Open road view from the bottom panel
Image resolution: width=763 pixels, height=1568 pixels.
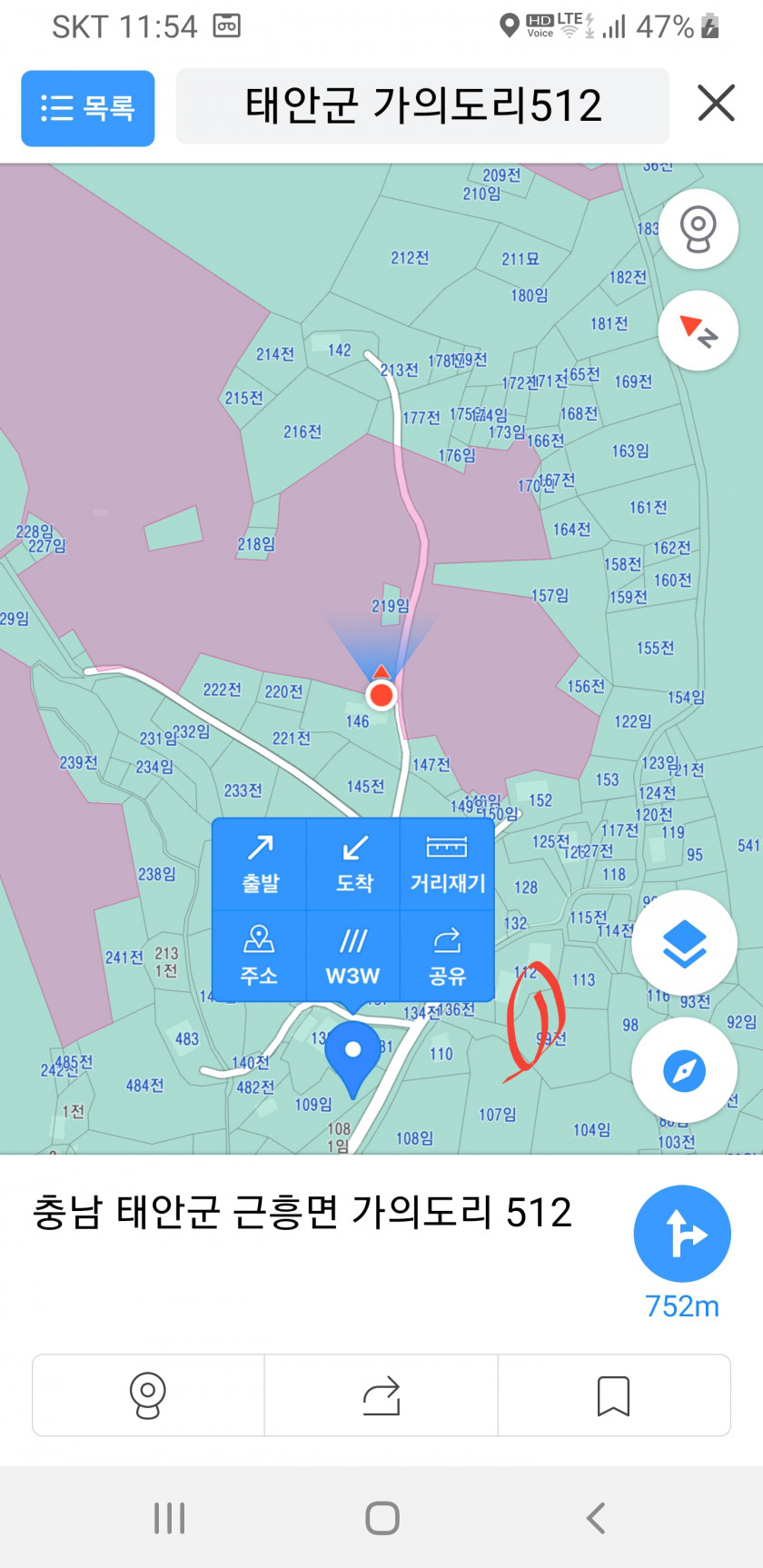point(148,1395)
